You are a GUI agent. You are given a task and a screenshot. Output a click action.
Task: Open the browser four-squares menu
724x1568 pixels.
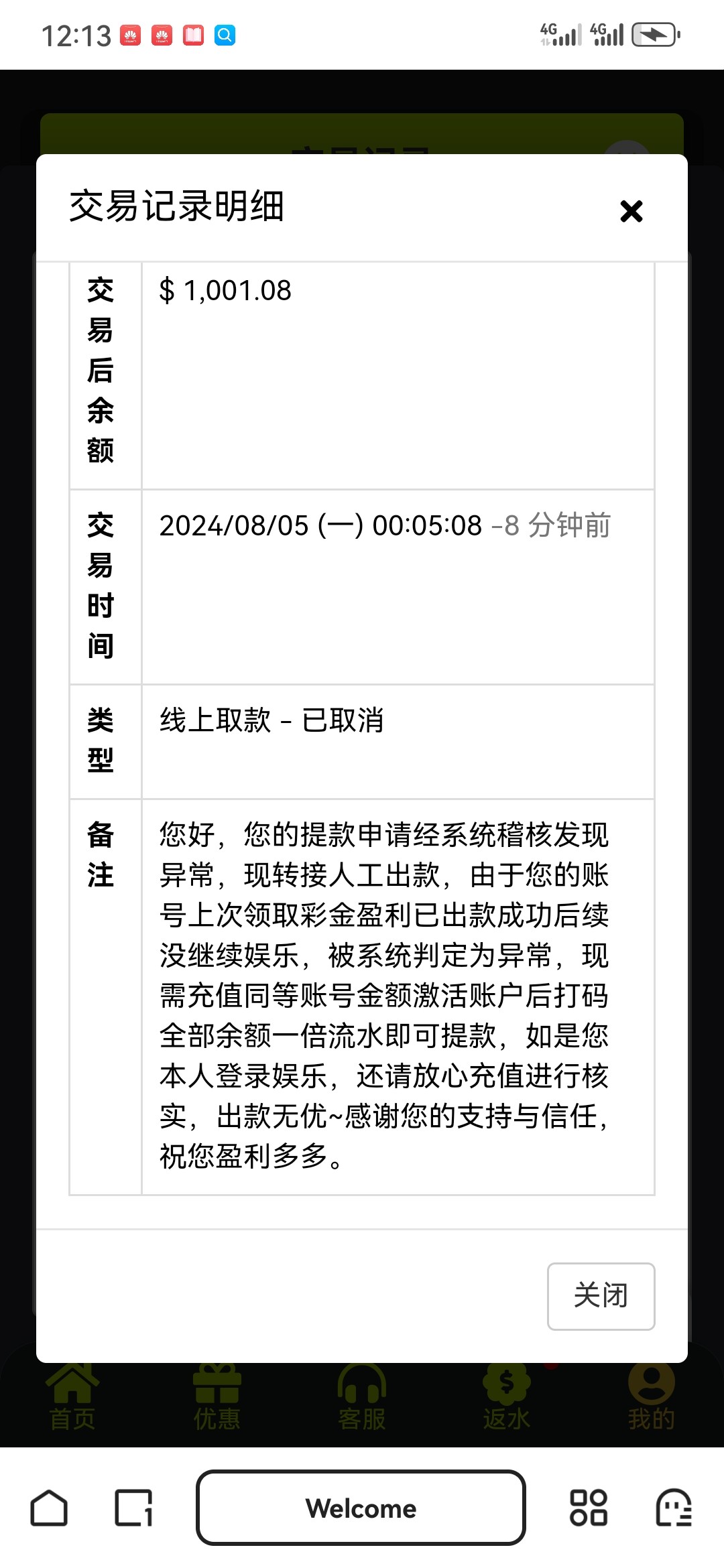[588, 1508]
